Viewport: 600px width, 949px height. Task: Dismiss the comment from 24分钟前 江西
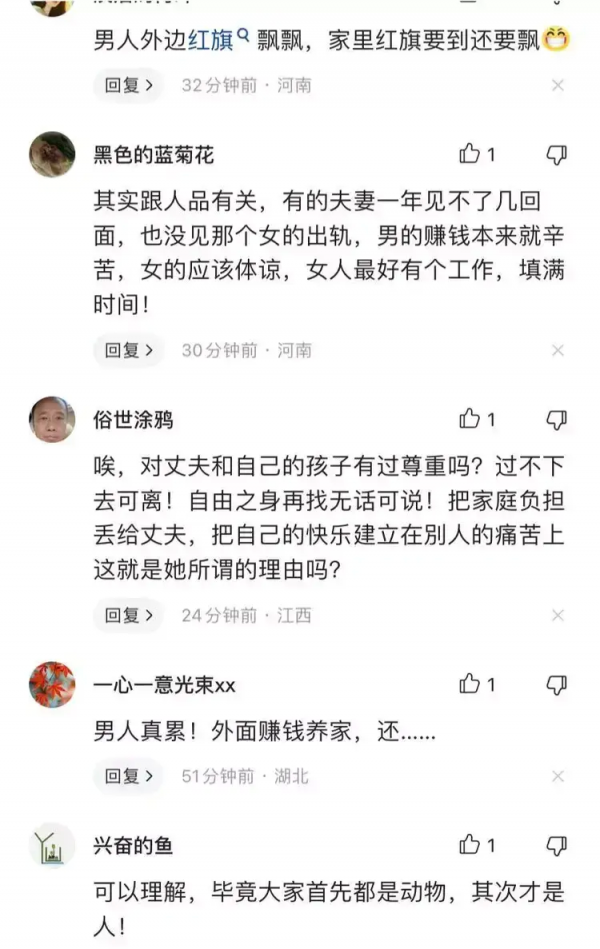coord(558,615)
